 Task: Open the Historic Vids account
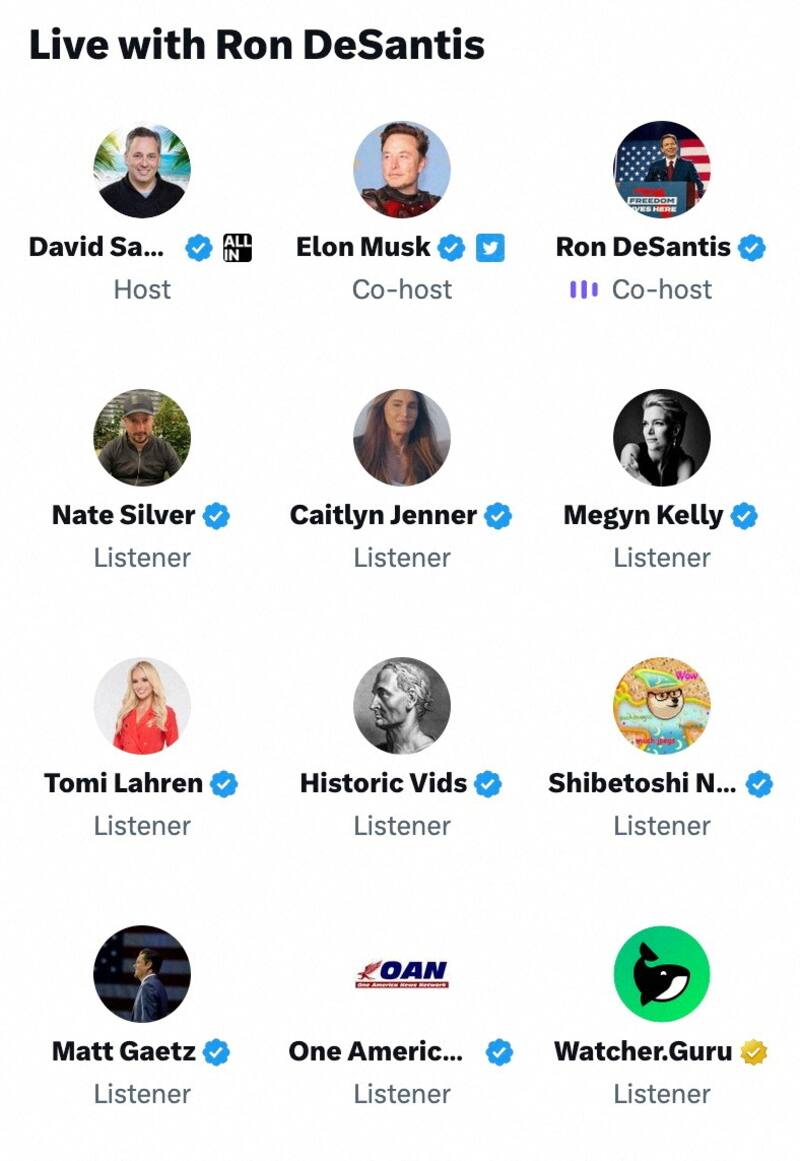click(402, 706)
